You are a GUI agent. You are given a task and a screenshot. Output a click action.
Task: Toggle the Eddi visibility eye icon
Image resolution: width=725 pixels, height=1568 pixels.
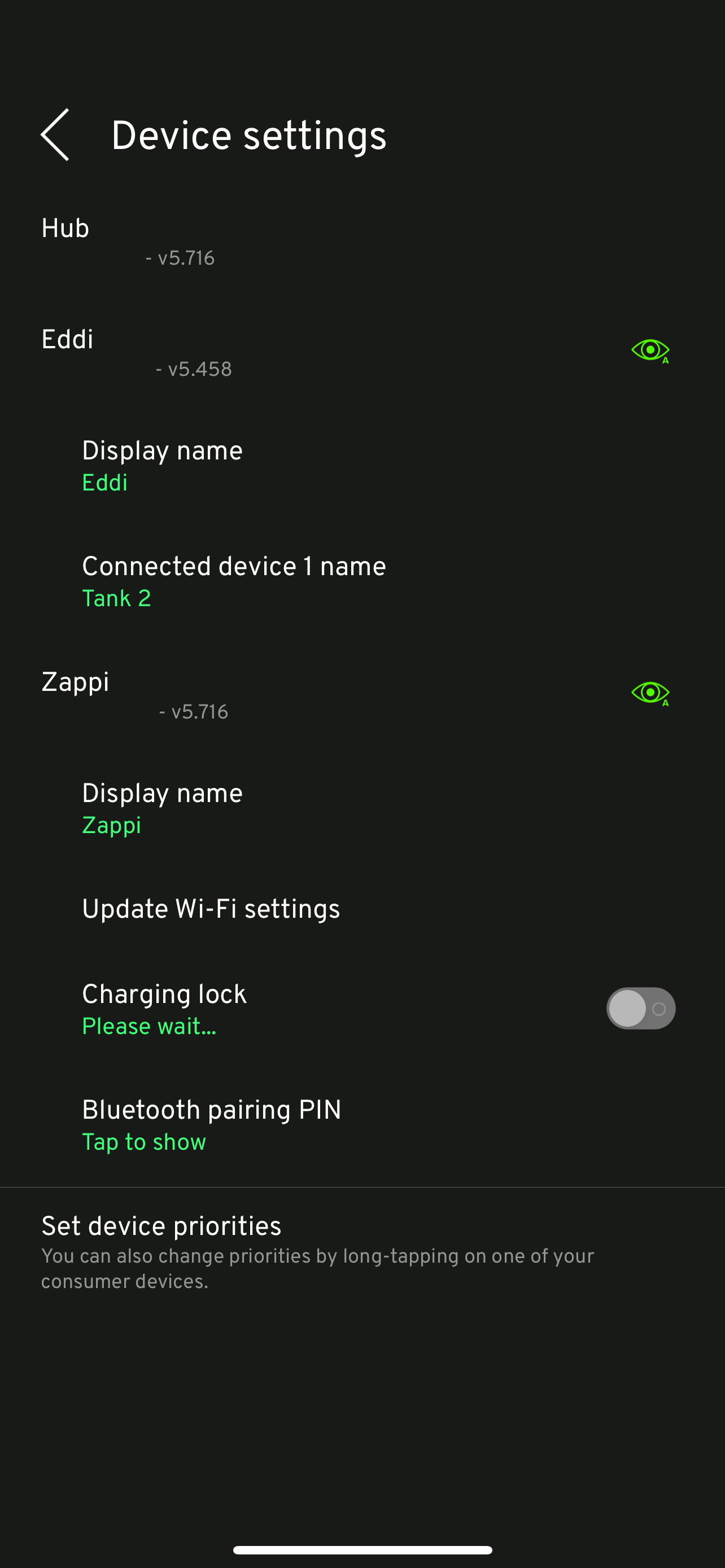650,351
